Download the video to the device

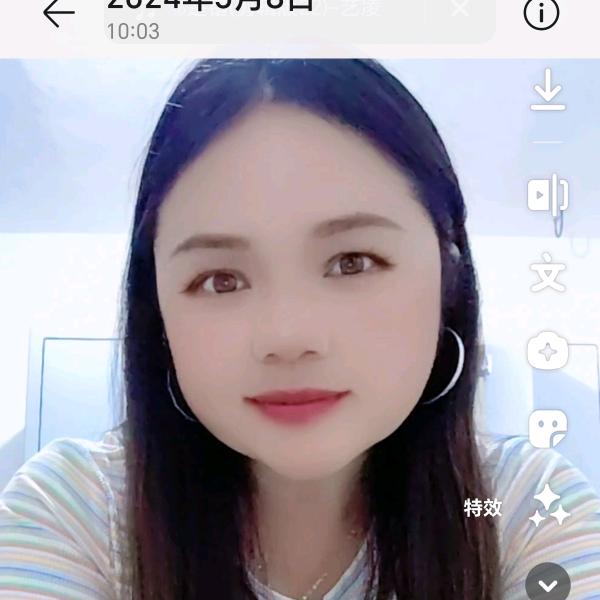[547, 93]
